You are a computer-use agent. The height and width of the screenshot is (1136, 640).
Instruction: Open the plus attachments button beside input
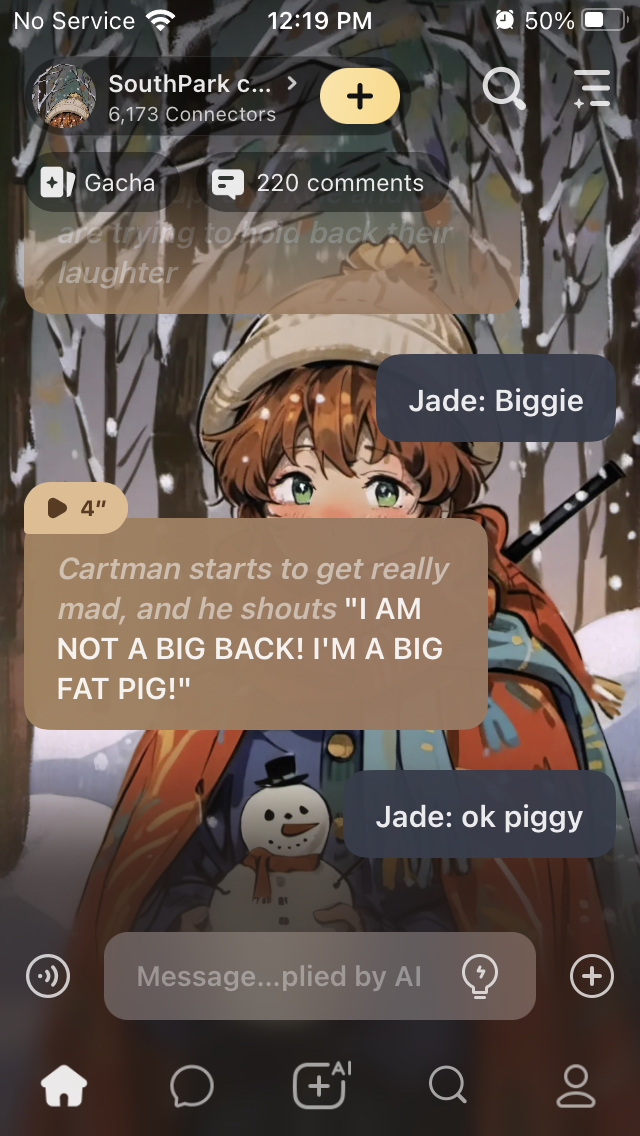click(591, 976)
